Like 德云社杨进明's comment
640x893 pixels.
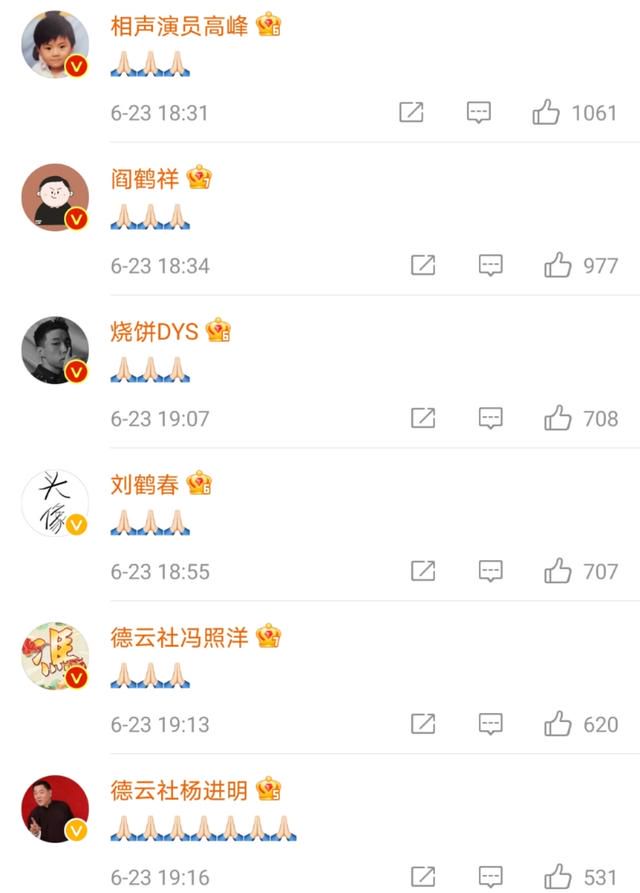(x=558, y=877)
